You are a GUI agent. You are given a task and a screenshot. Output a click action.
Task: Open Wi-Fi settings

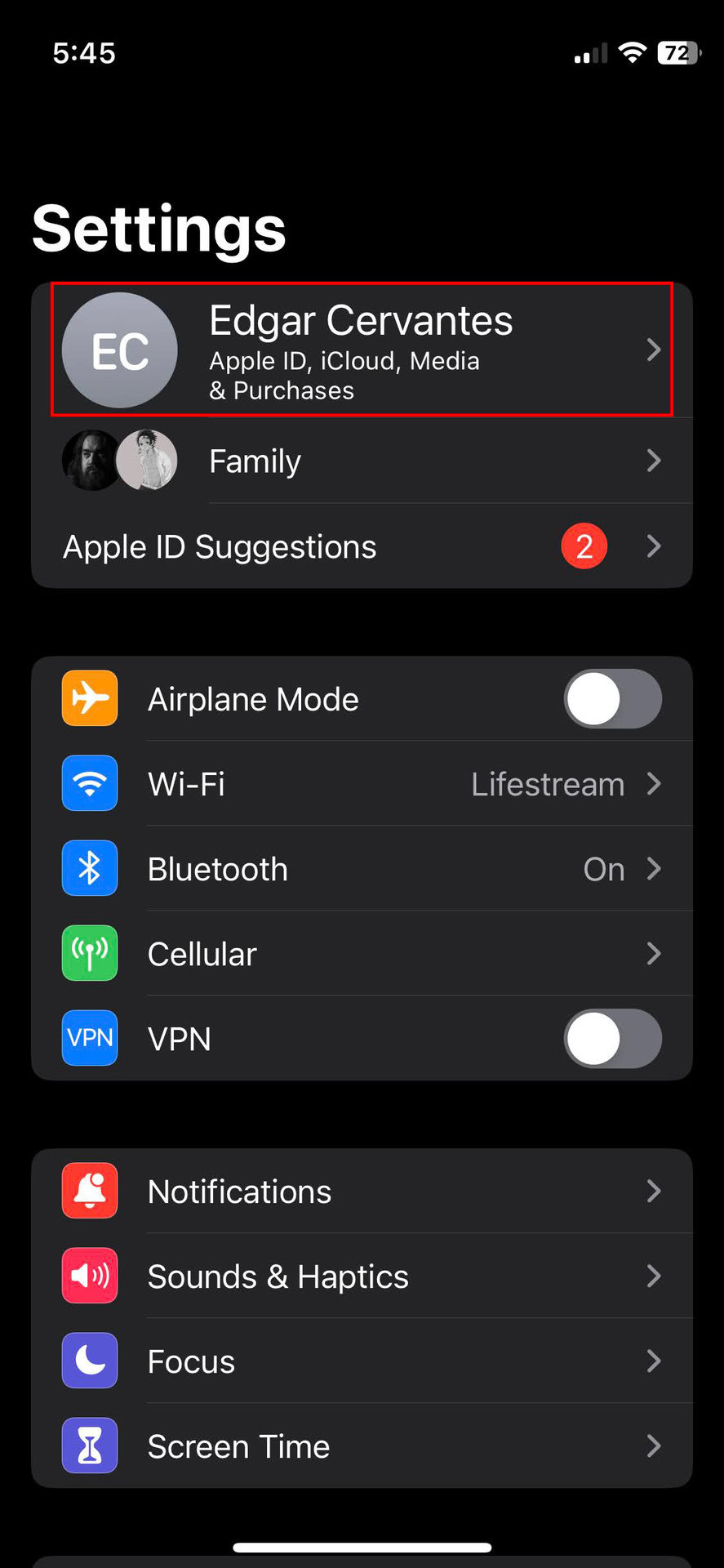(x=362, y=784)
